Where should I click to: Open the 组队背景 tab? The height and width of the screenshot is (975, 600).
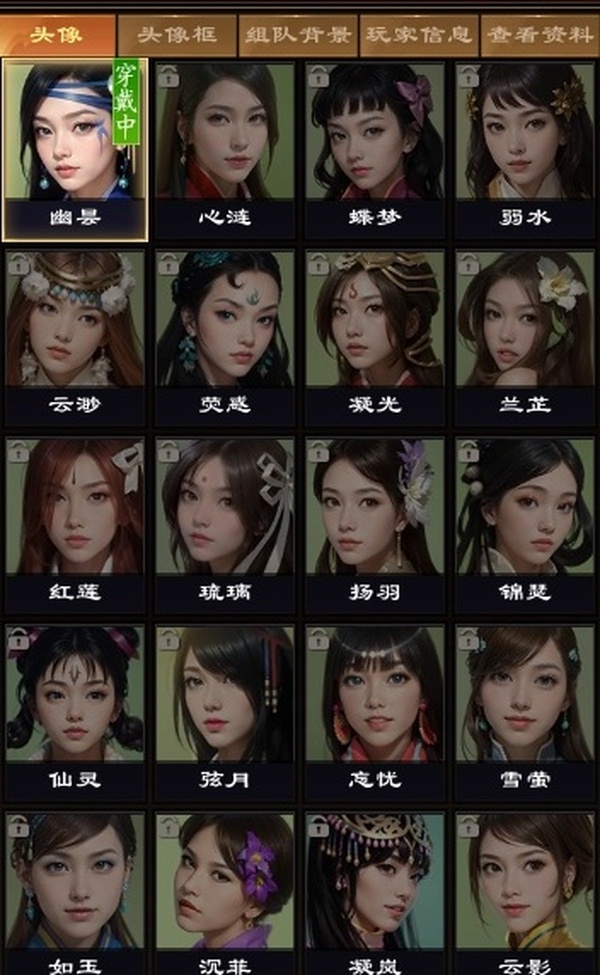point(298,35)
